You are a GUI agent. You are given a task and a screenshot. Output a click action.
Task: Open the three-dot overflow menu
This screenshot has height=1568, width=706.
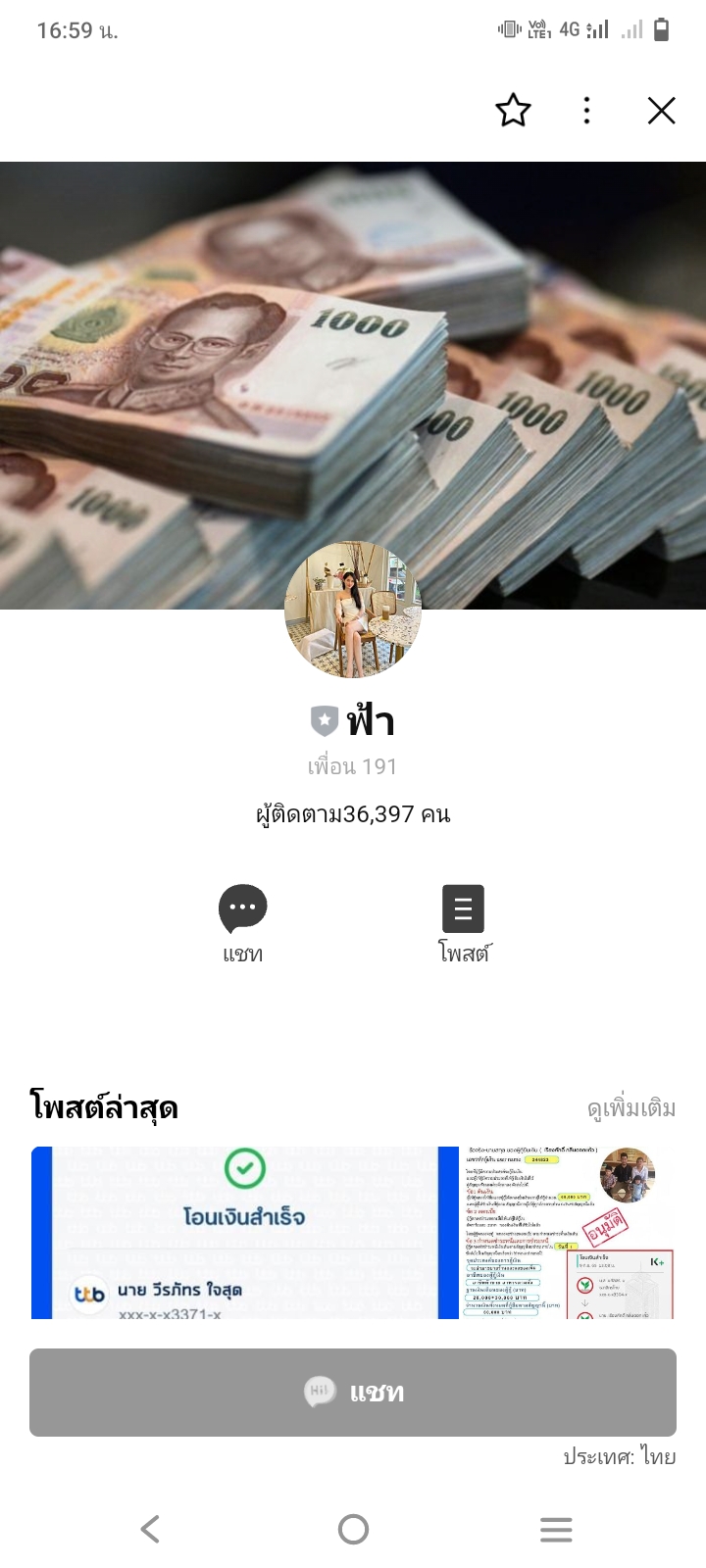[x=586, y=111]
